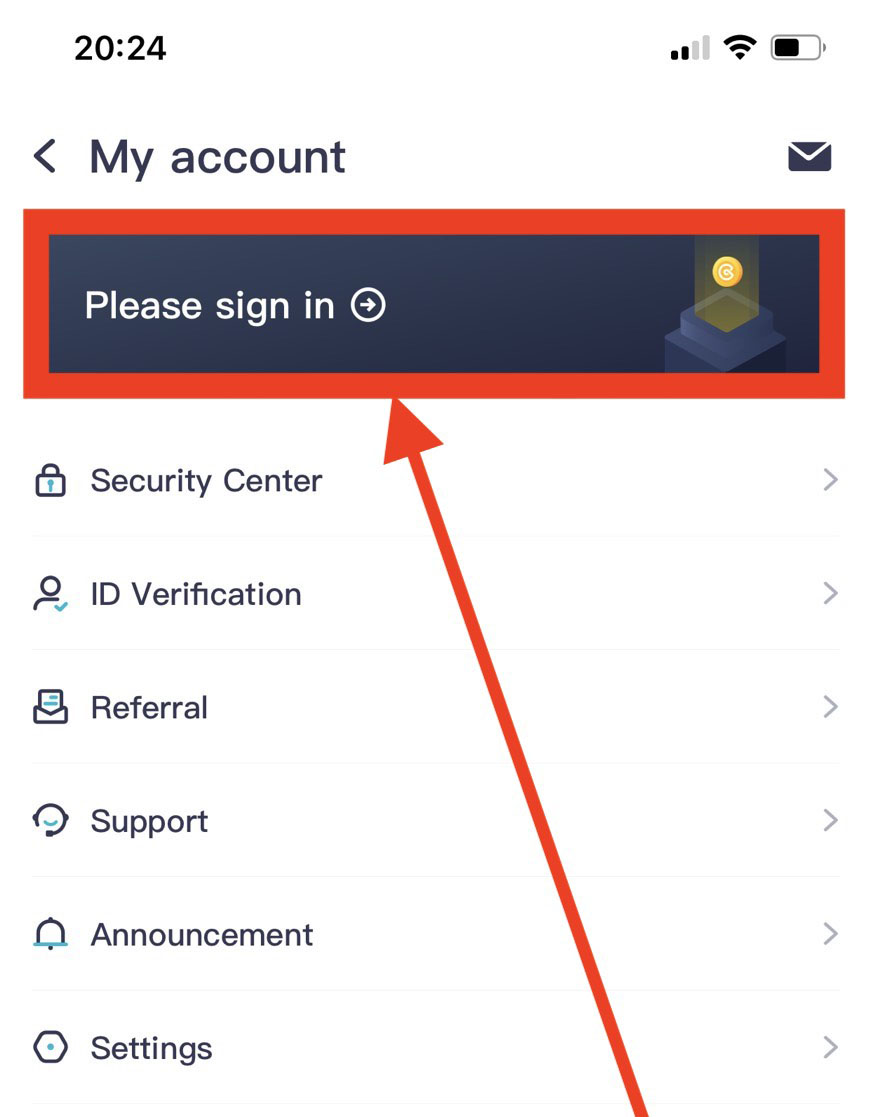Go back from My account
Image resolution: width=871 pixels, height=1117 pixels.
coord(45,157)
